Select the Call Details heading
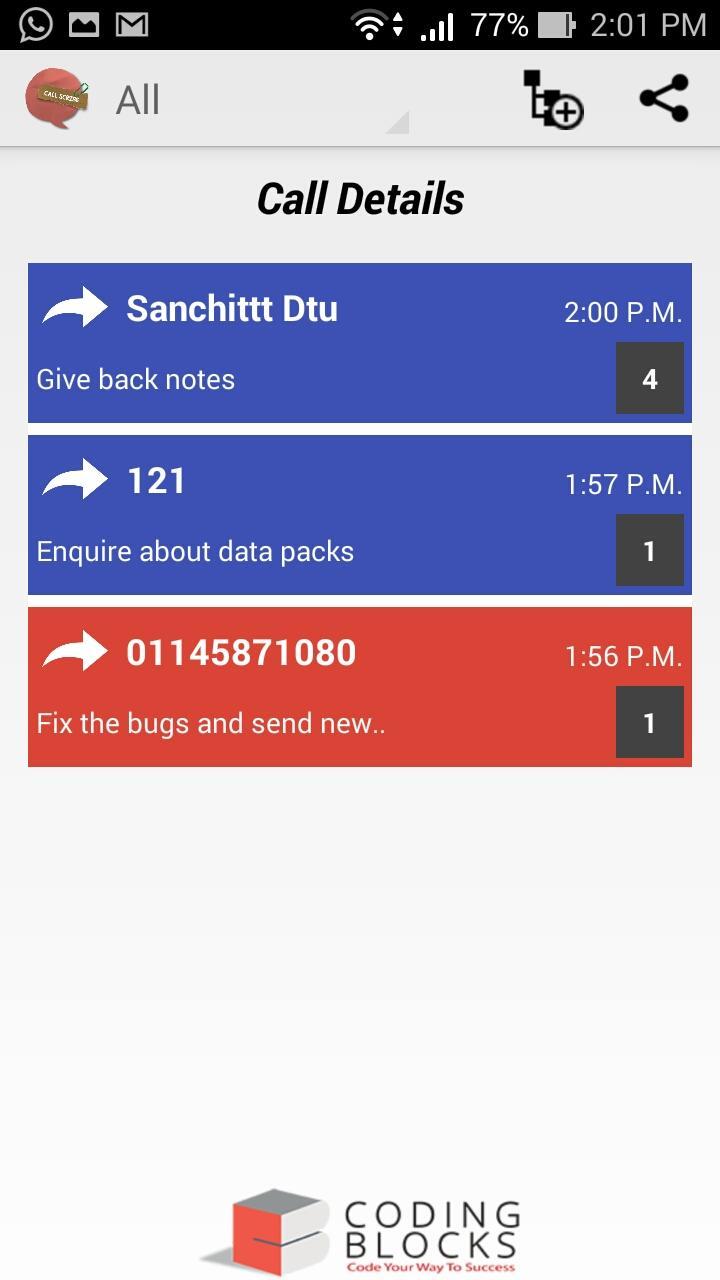 360,197
